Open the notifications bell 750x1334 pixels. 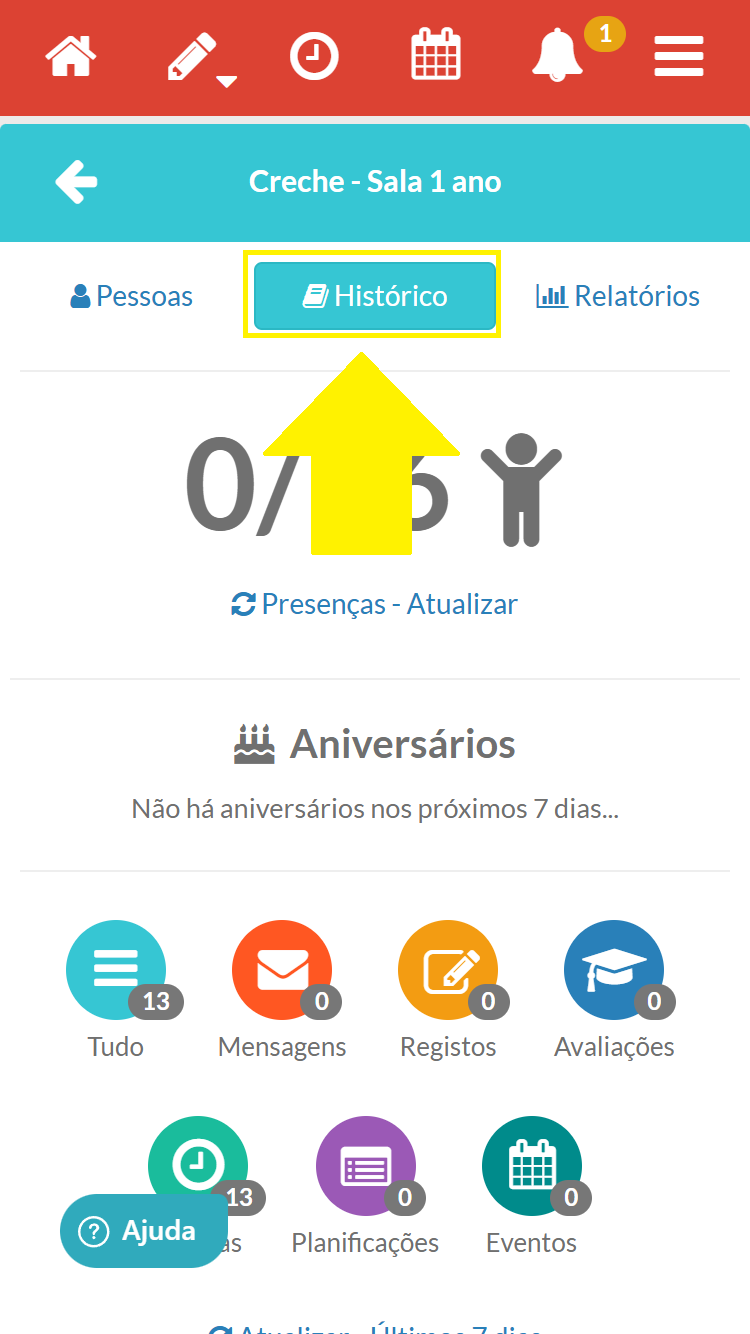[558, 56]
